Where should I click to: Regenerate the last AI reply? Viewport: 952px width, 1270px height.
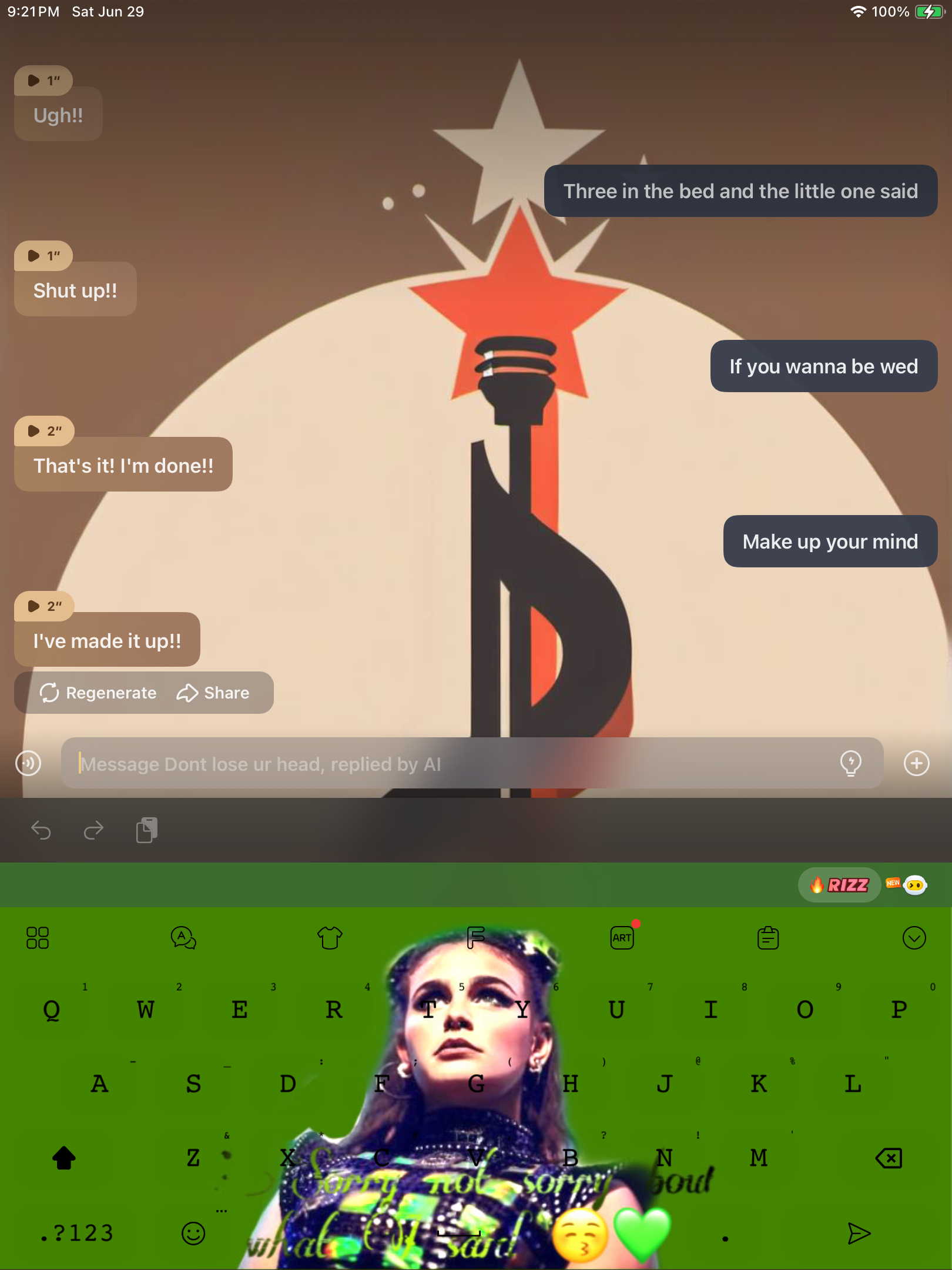click(98, 693)
